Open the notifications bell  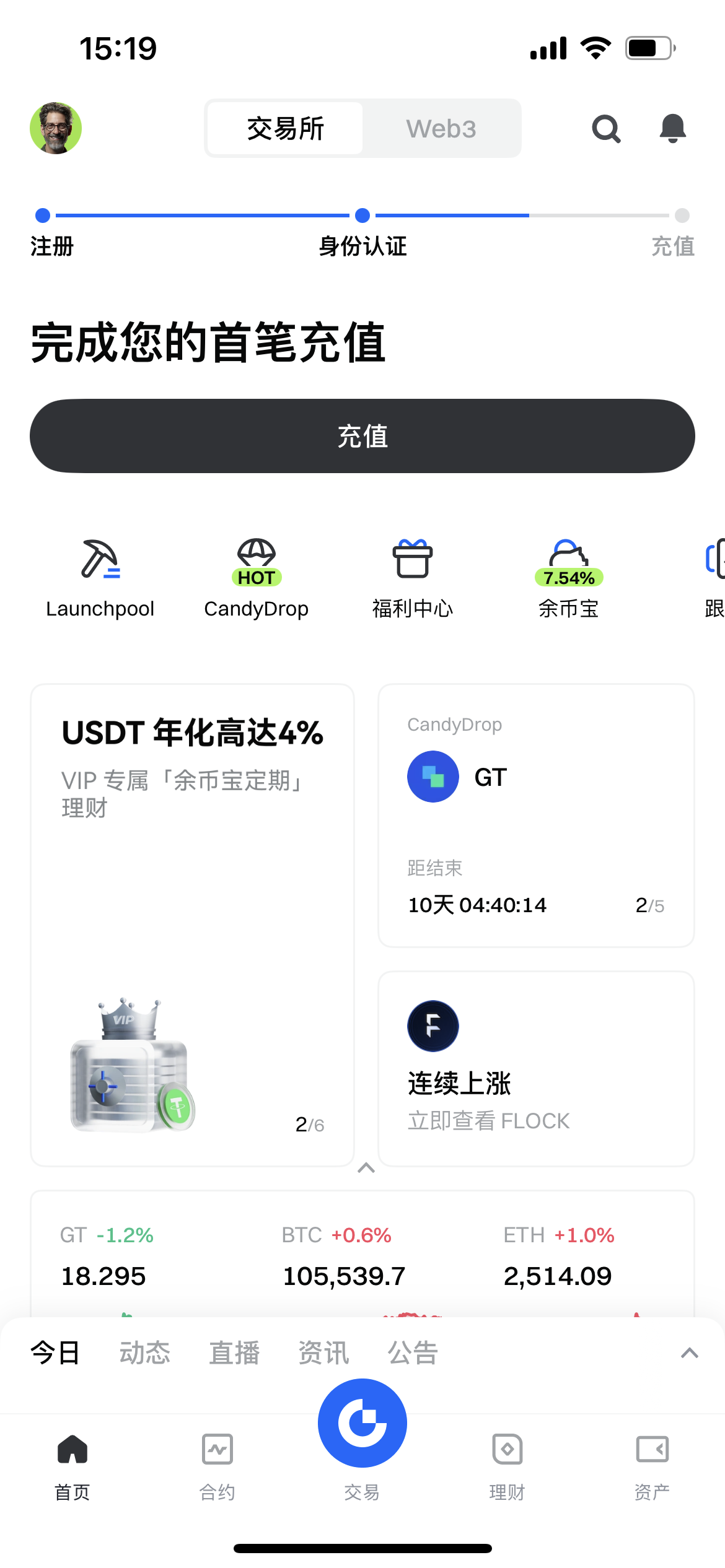pos(672,129)
